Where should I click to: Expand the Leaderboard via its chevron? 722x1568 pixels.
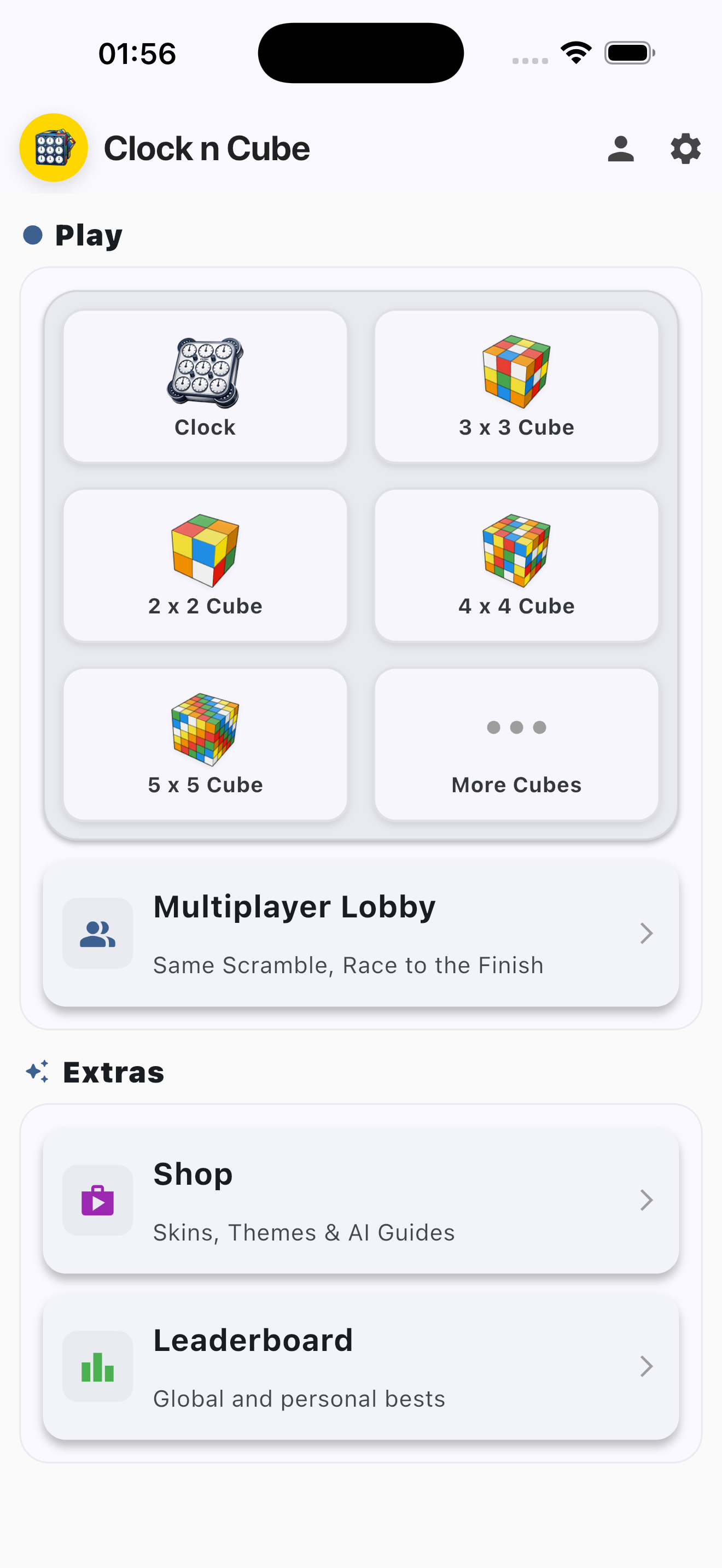647,1366
